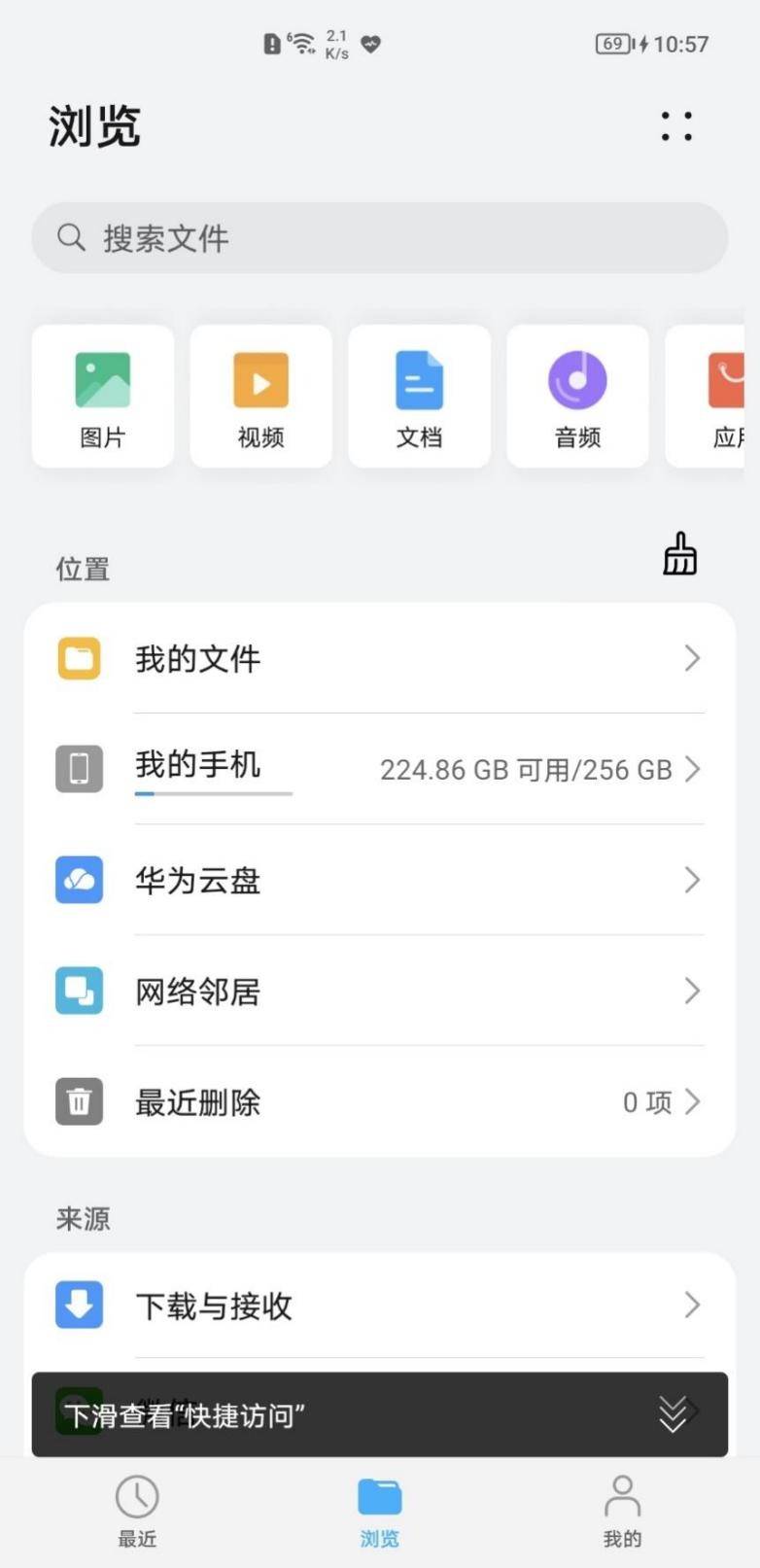The width and height of the screenshot is (760, 1568).
Task: Open the trash icon for 最近删除
Action: [x=79, y=1101]
